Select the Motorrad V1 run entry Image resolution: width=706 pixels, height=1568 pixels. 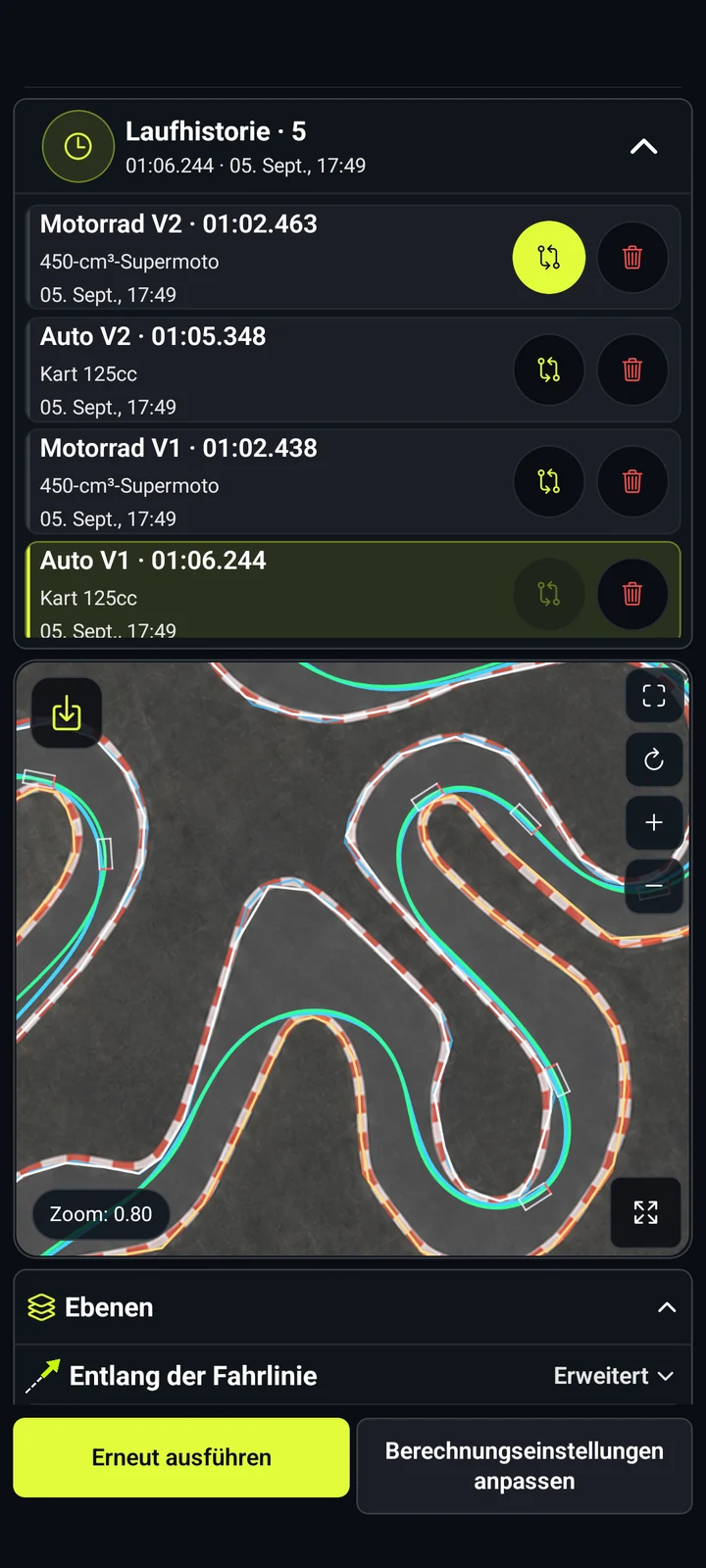click(265, 481)
